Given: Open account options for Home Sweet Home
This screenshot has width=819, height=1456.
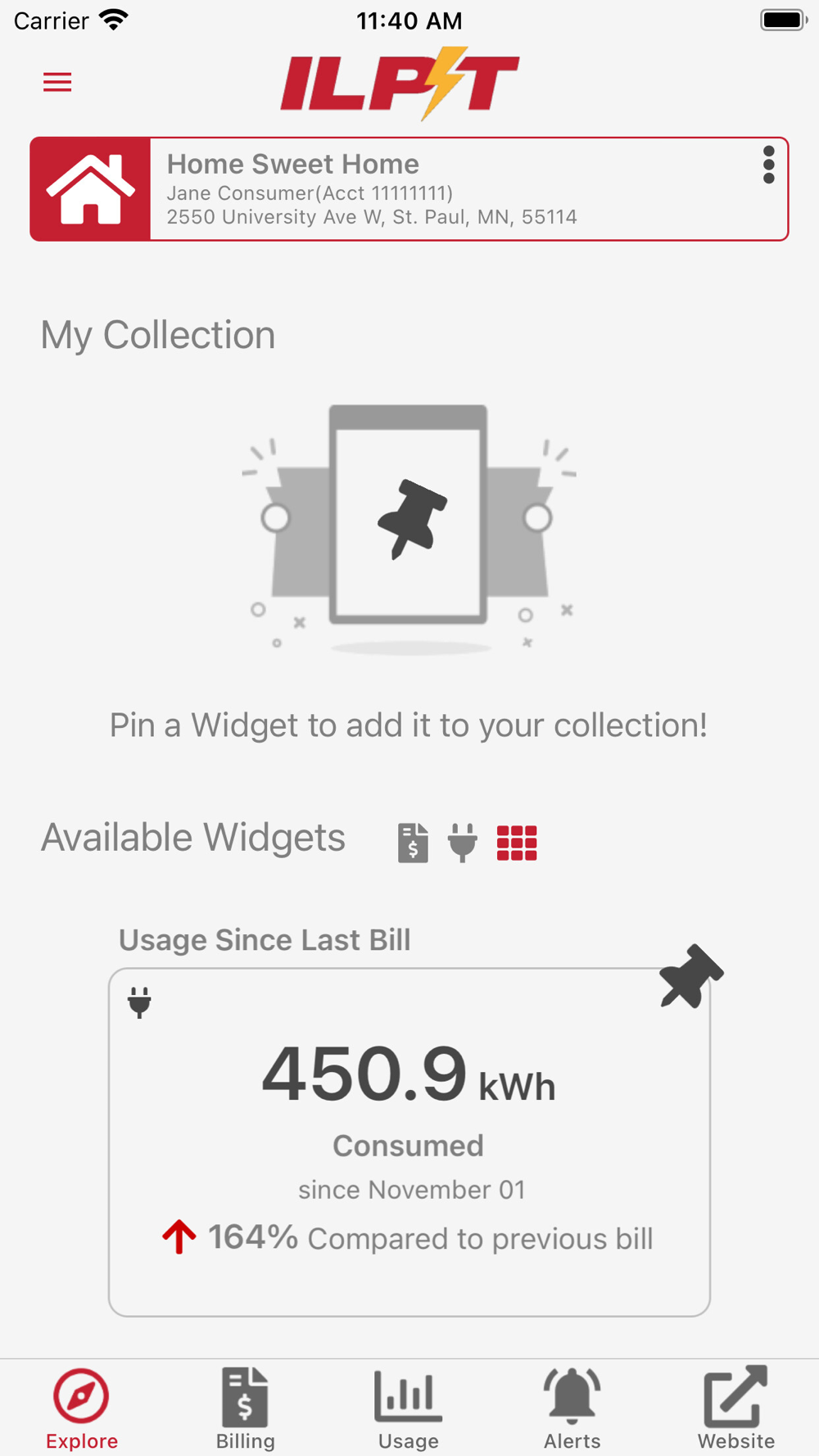Looking at the screenshot, I should (x=768, y=165).
